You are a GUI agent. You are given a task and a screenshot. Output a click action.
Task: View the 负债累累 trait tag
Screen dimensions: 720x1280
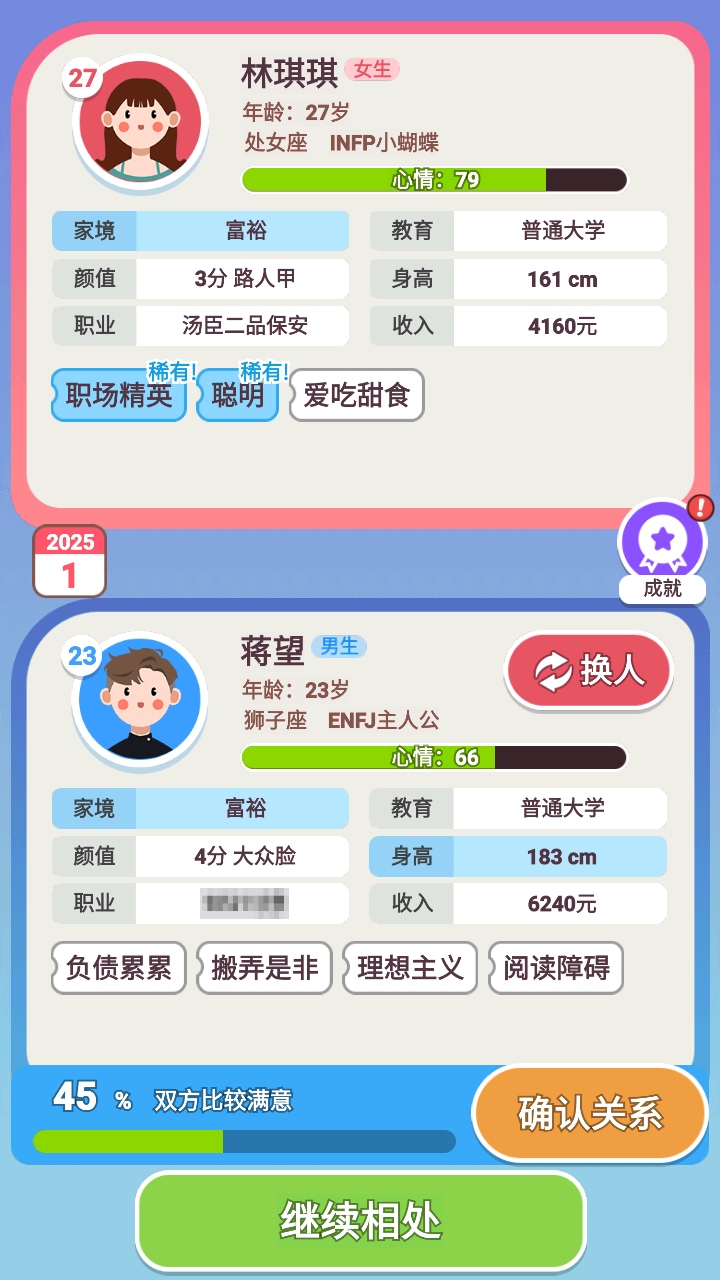coord(119,967)
